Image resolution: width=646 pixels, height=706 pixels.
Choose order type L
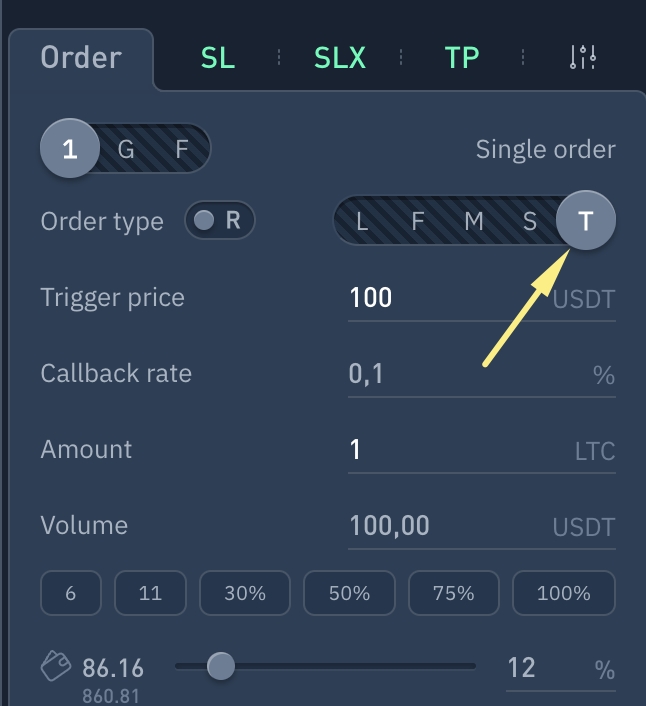(362, 221)
